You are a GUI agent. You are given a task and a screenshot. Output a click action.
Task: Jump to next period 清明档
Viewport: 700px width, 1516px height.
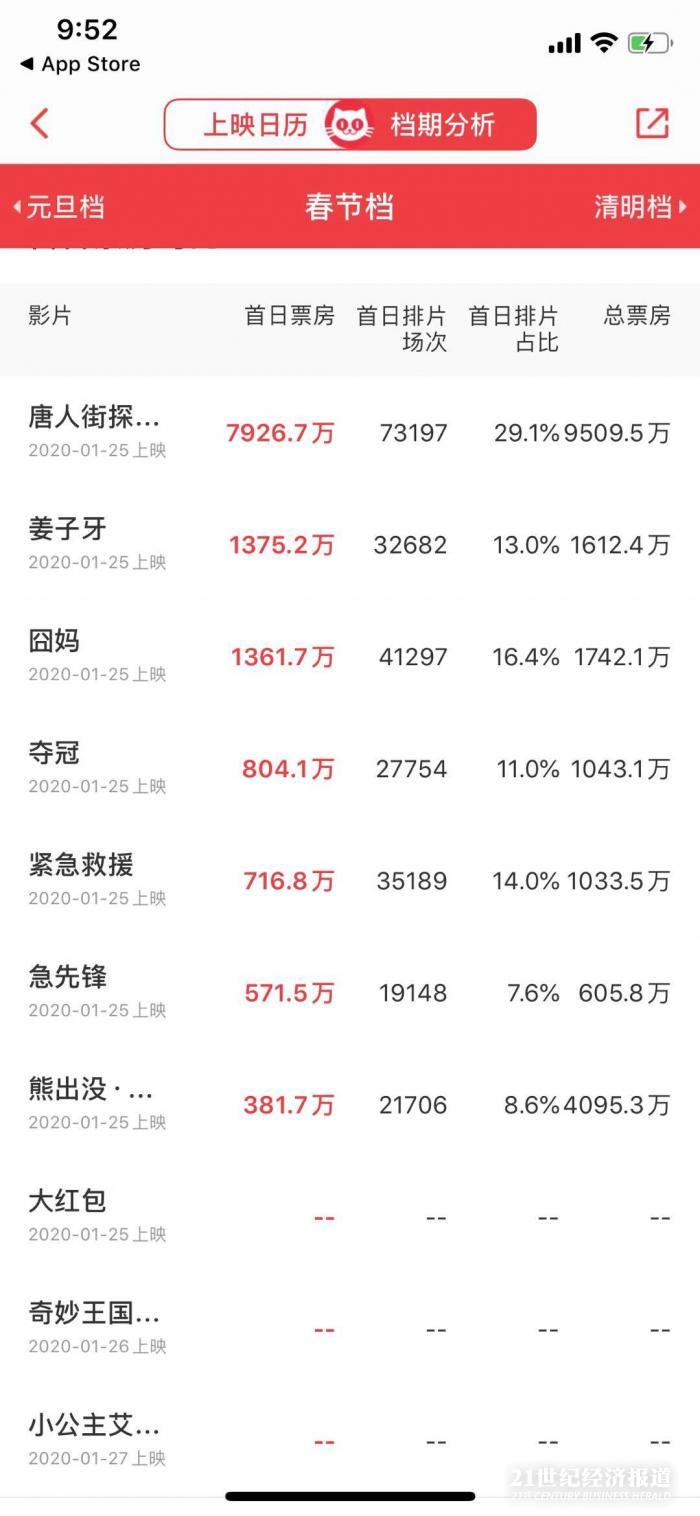click(x=640, y=207)
